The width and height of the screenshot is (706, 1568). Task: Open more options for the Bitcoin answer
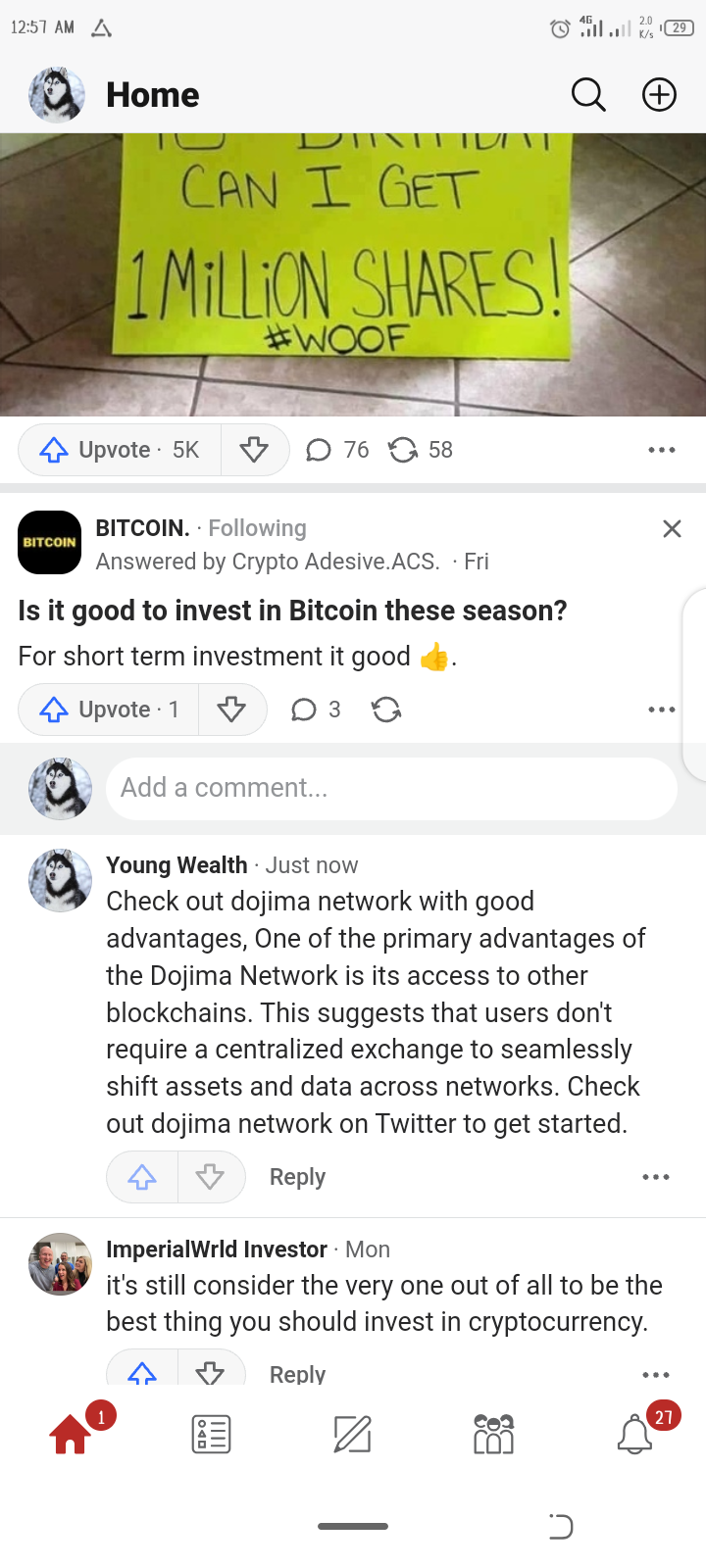point(662,710)
